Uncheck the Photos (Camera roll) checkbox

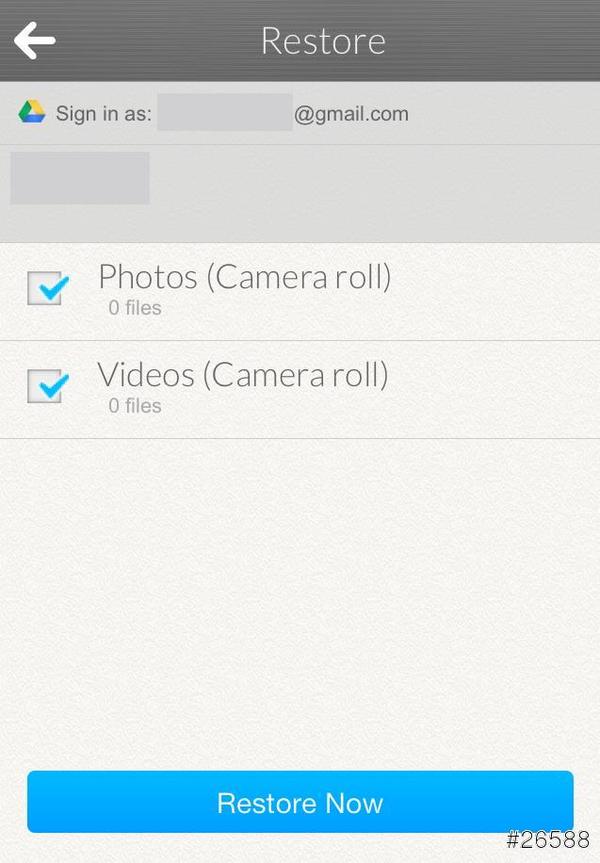46,289
